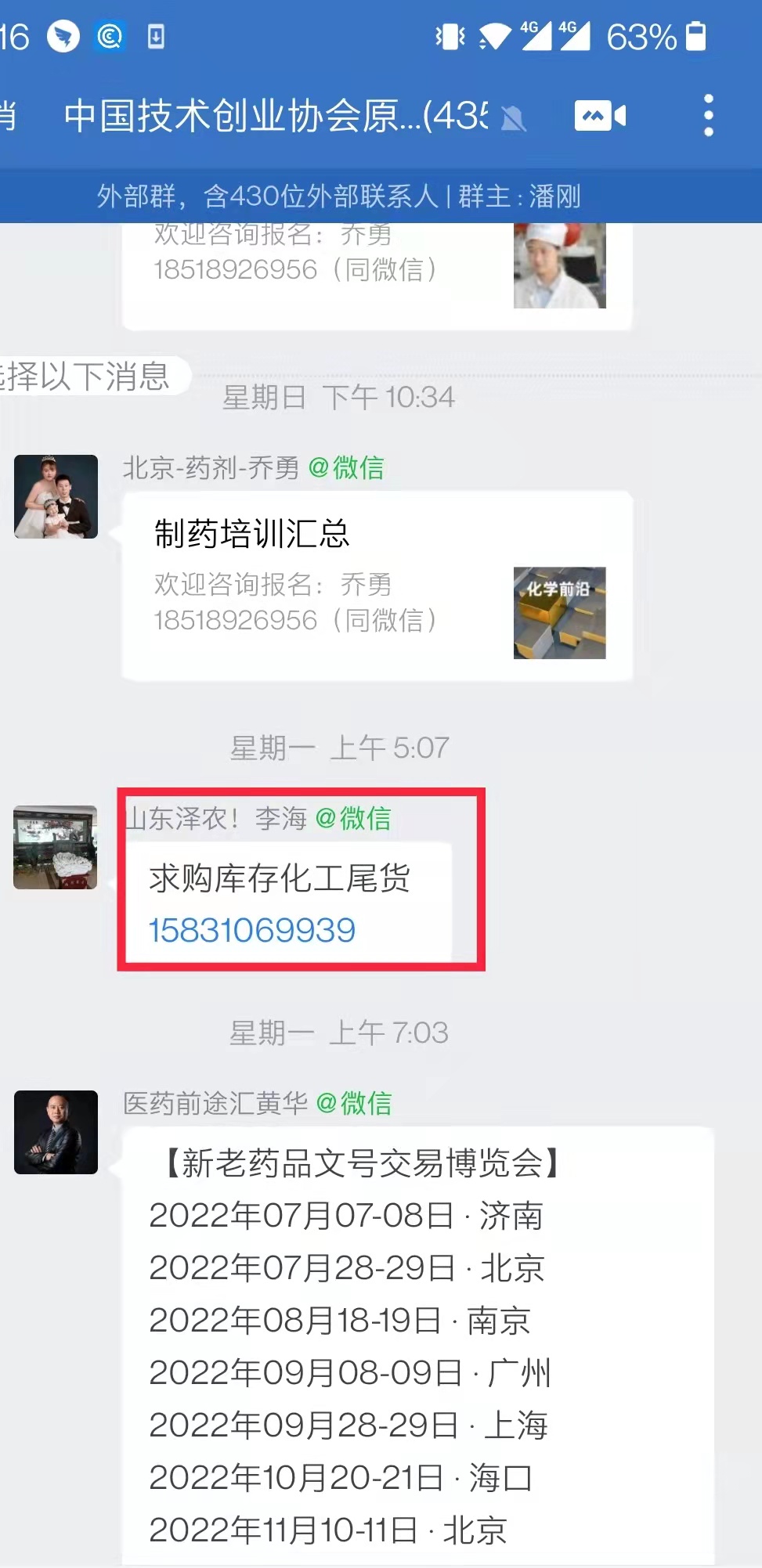The width and height of the screenshot is (762, 1568).
Task: Start a group video meeting
Action: (x=599, y=117)
